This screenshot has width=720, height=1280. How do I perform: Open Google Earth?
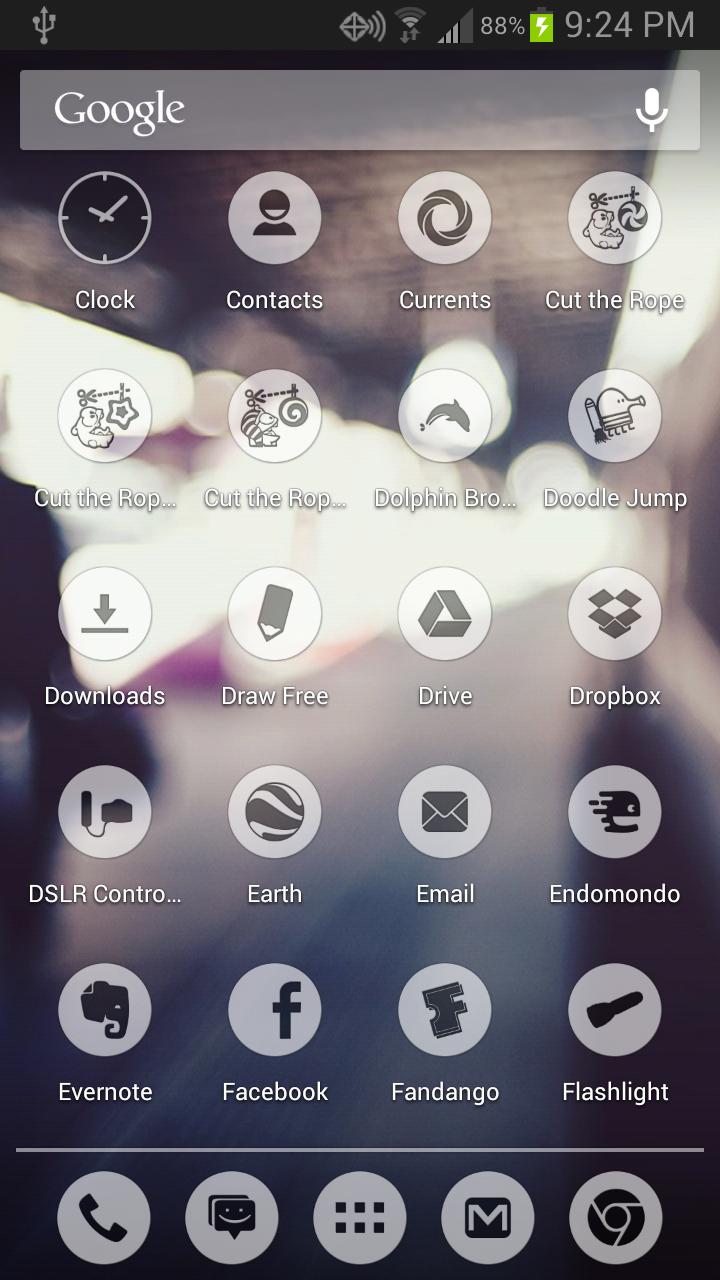[275, 811]
